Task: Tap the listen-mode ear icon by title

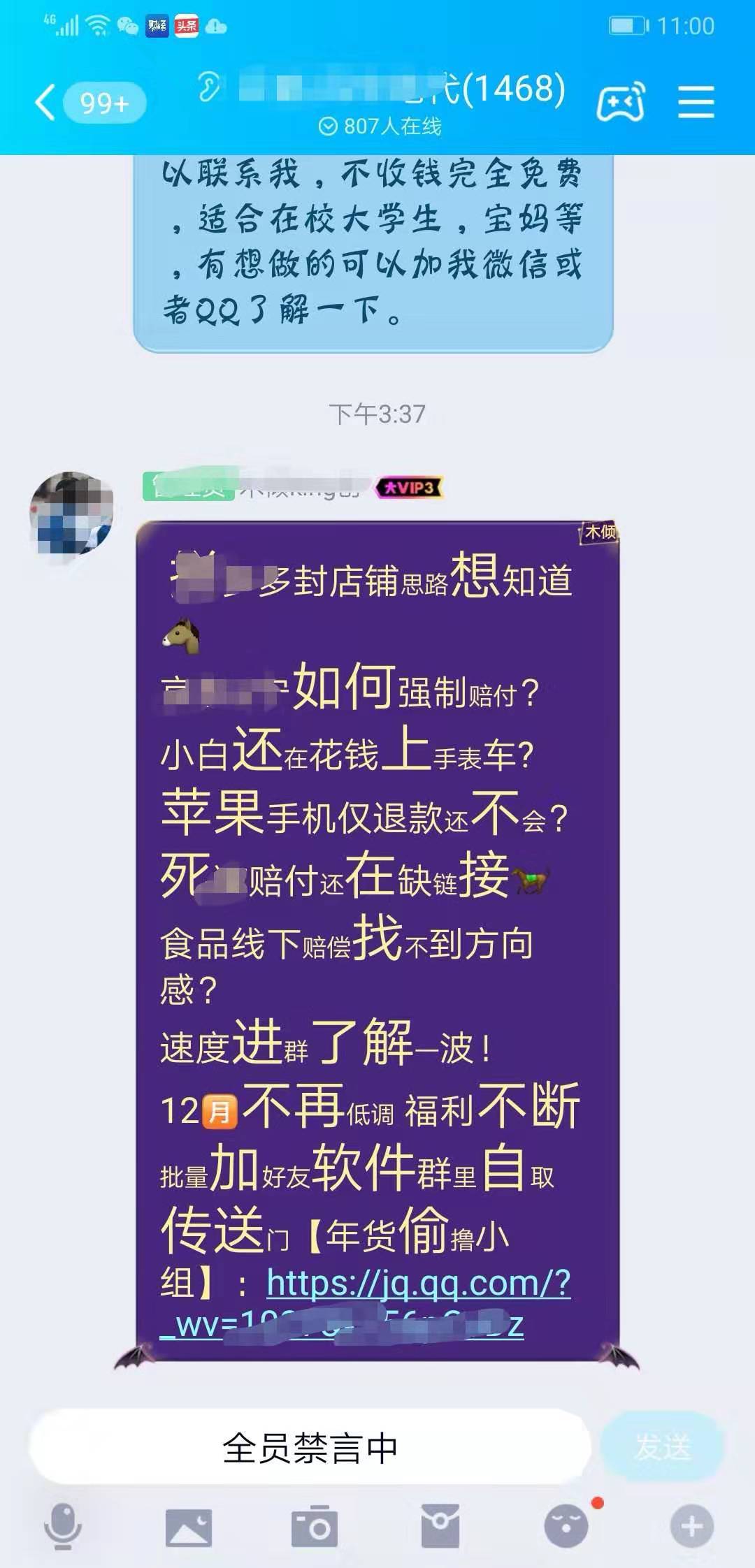Action: click(x=208, y=87)
